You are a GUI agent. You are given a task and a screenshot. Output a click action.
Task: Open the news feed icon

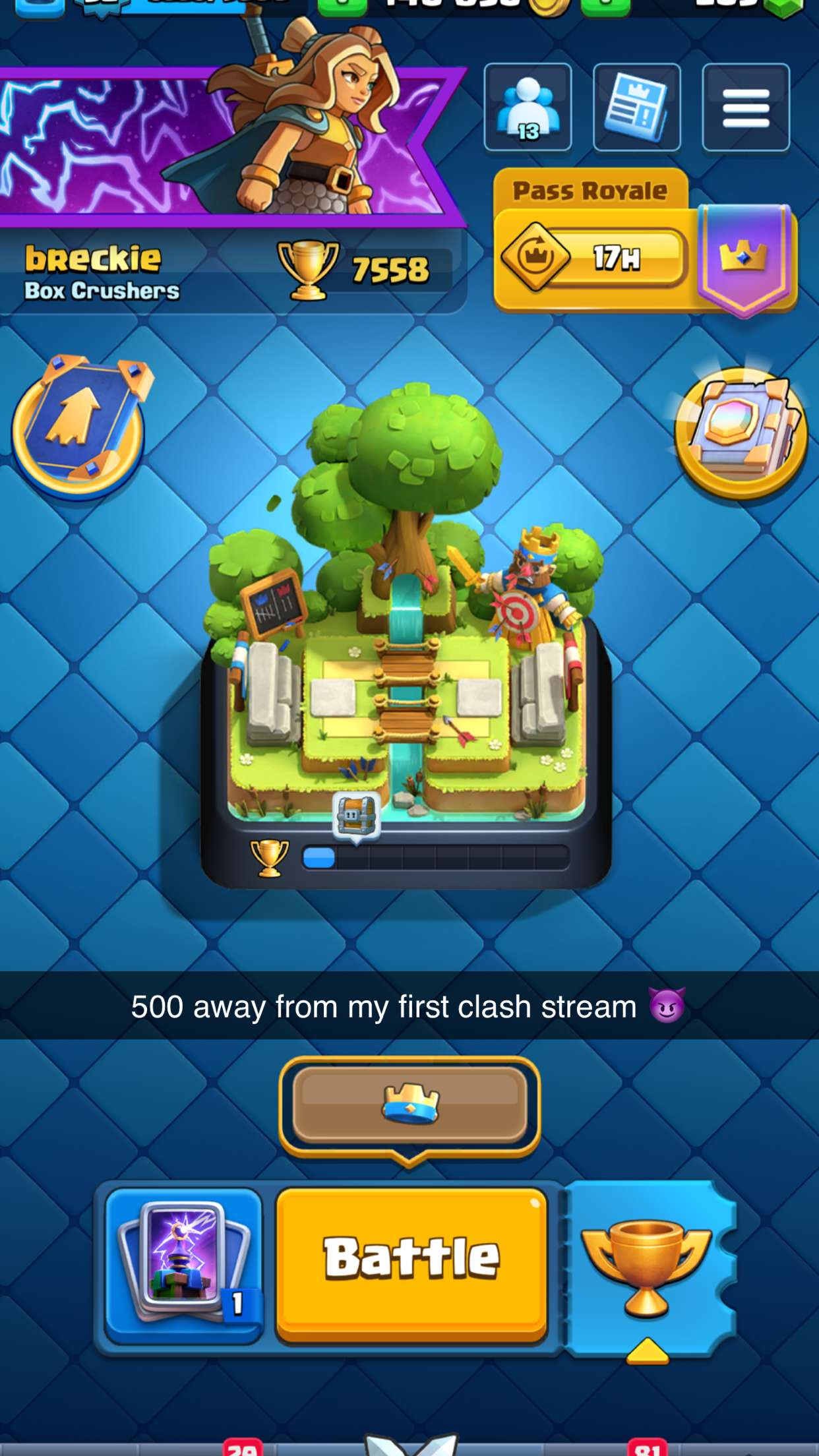tap(636, 107)
